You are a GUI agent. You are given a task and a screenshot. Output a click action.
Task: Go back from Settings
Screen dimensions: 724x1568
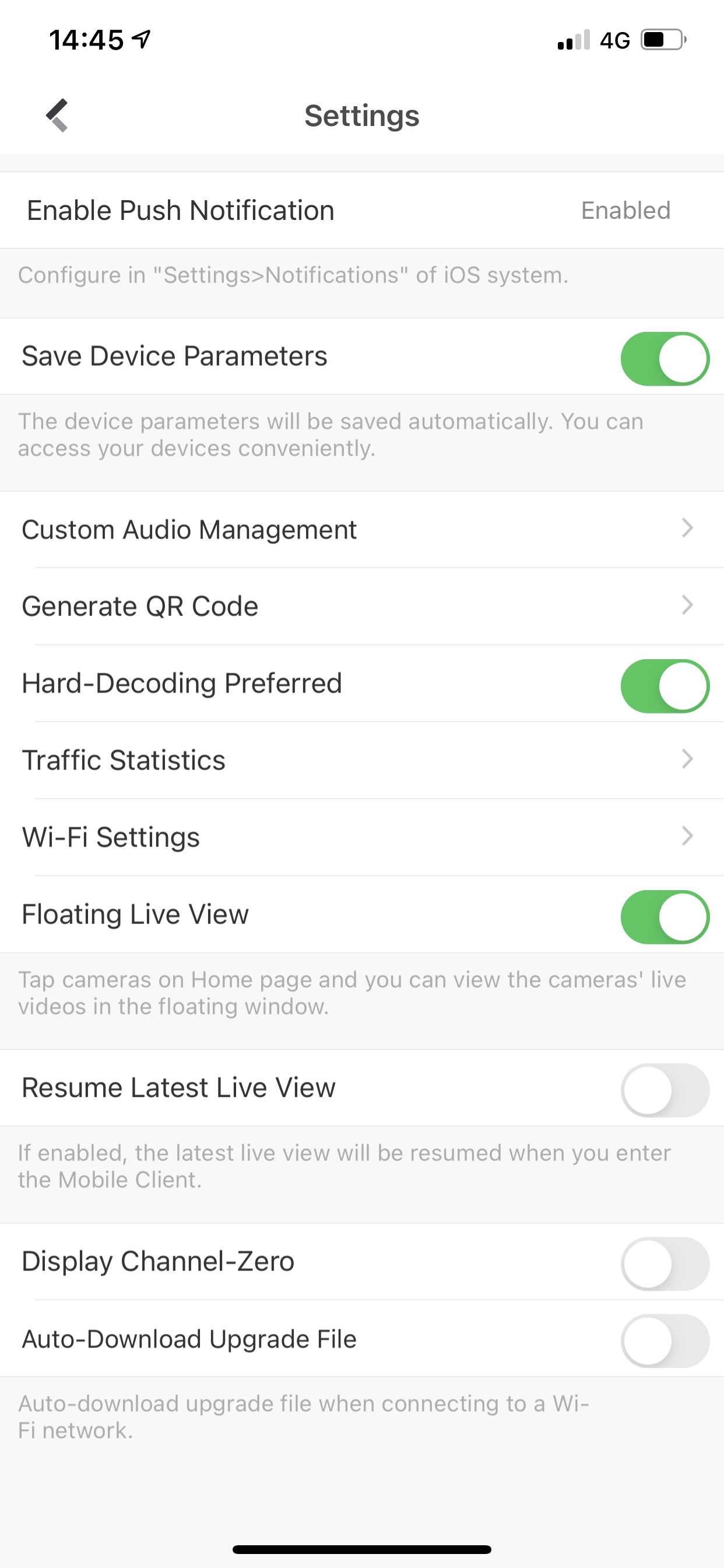pyautogui.click(x=57, y=115)
